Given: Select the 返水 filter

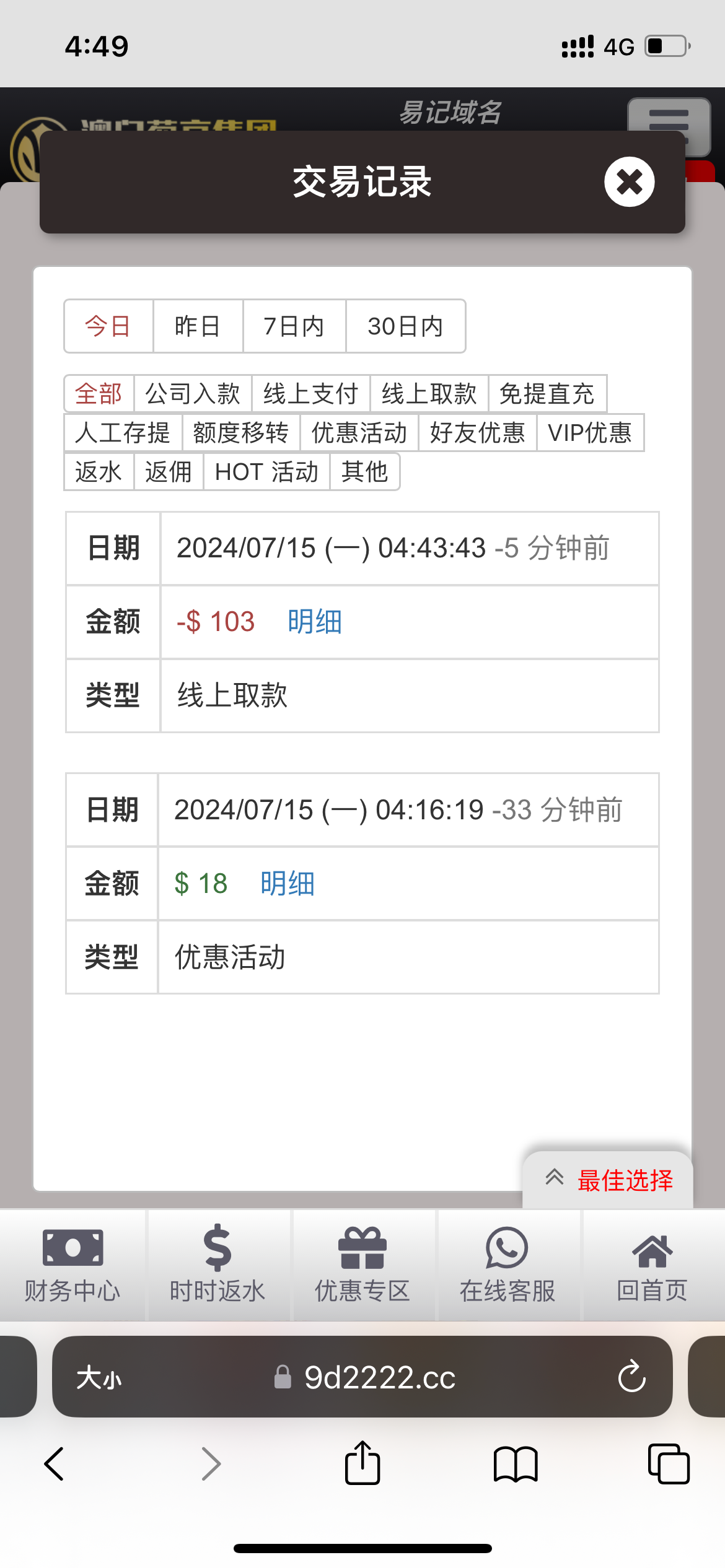Looking at the screenshot, I should point(99,472).
